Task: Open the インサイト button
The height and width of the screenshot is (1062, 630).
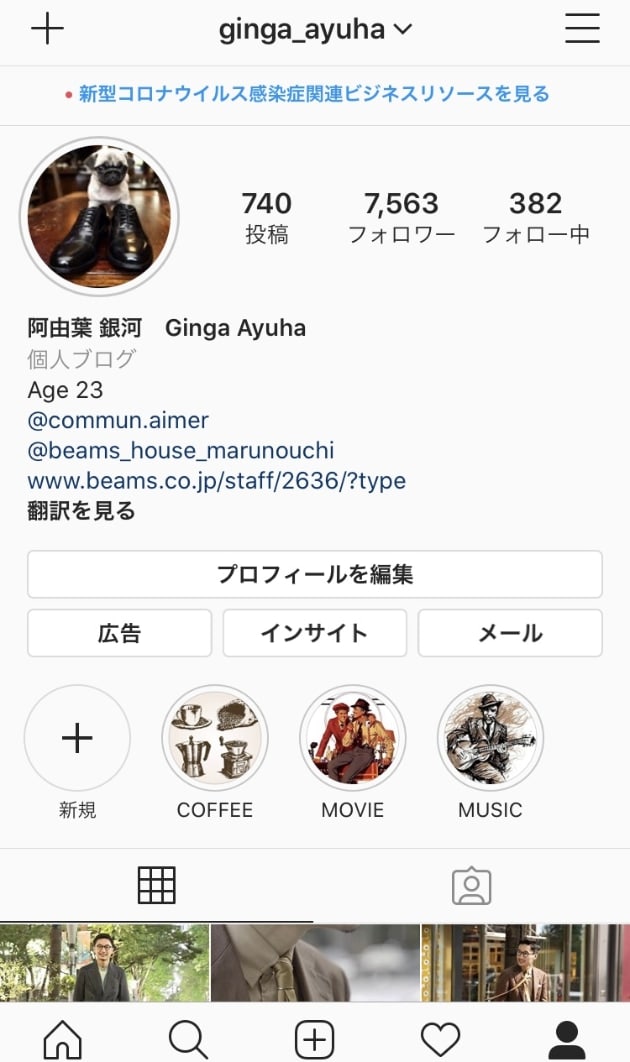Action: [314, 633]
